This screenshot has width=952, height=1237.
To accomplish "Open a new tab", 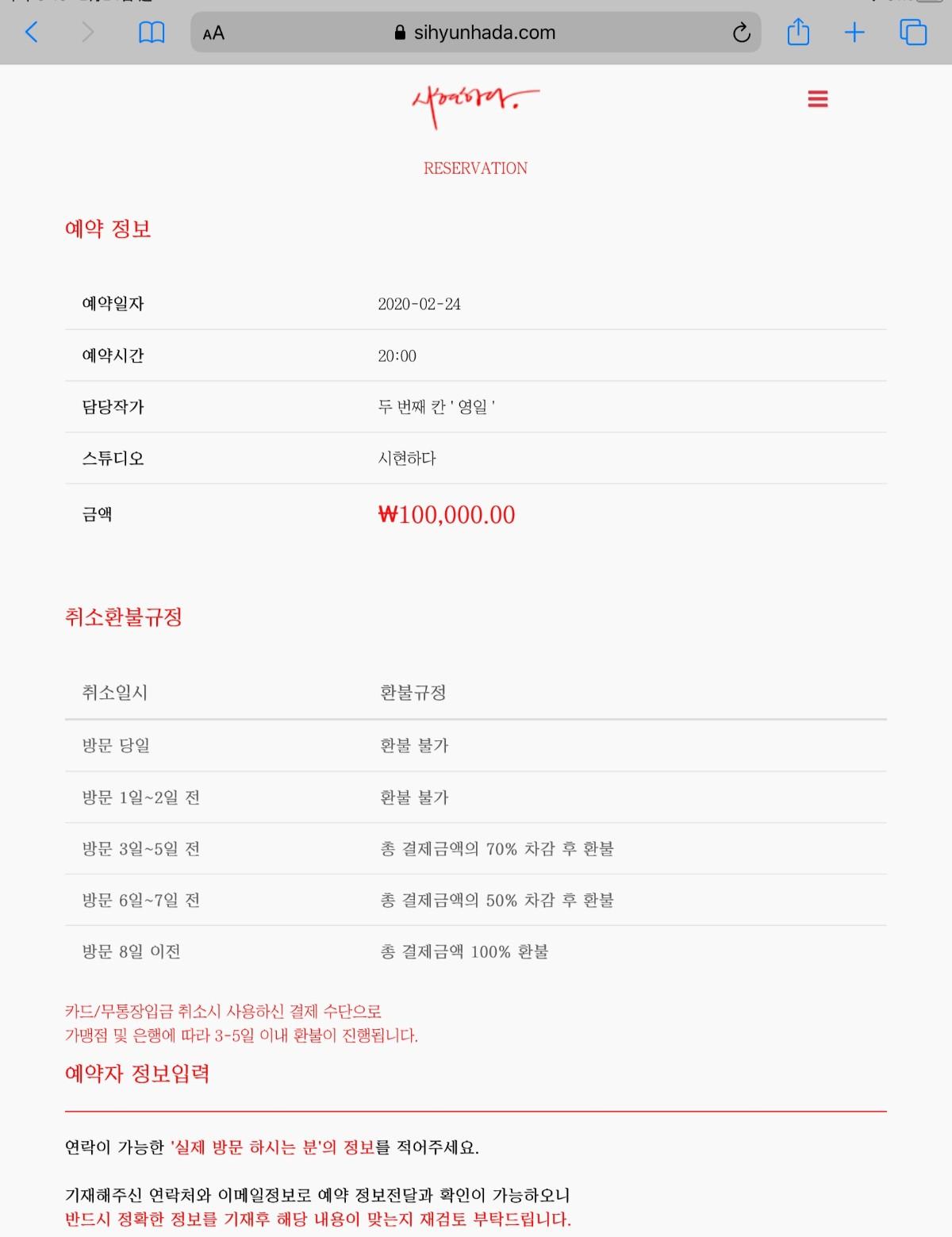I will tap(854, 33).
